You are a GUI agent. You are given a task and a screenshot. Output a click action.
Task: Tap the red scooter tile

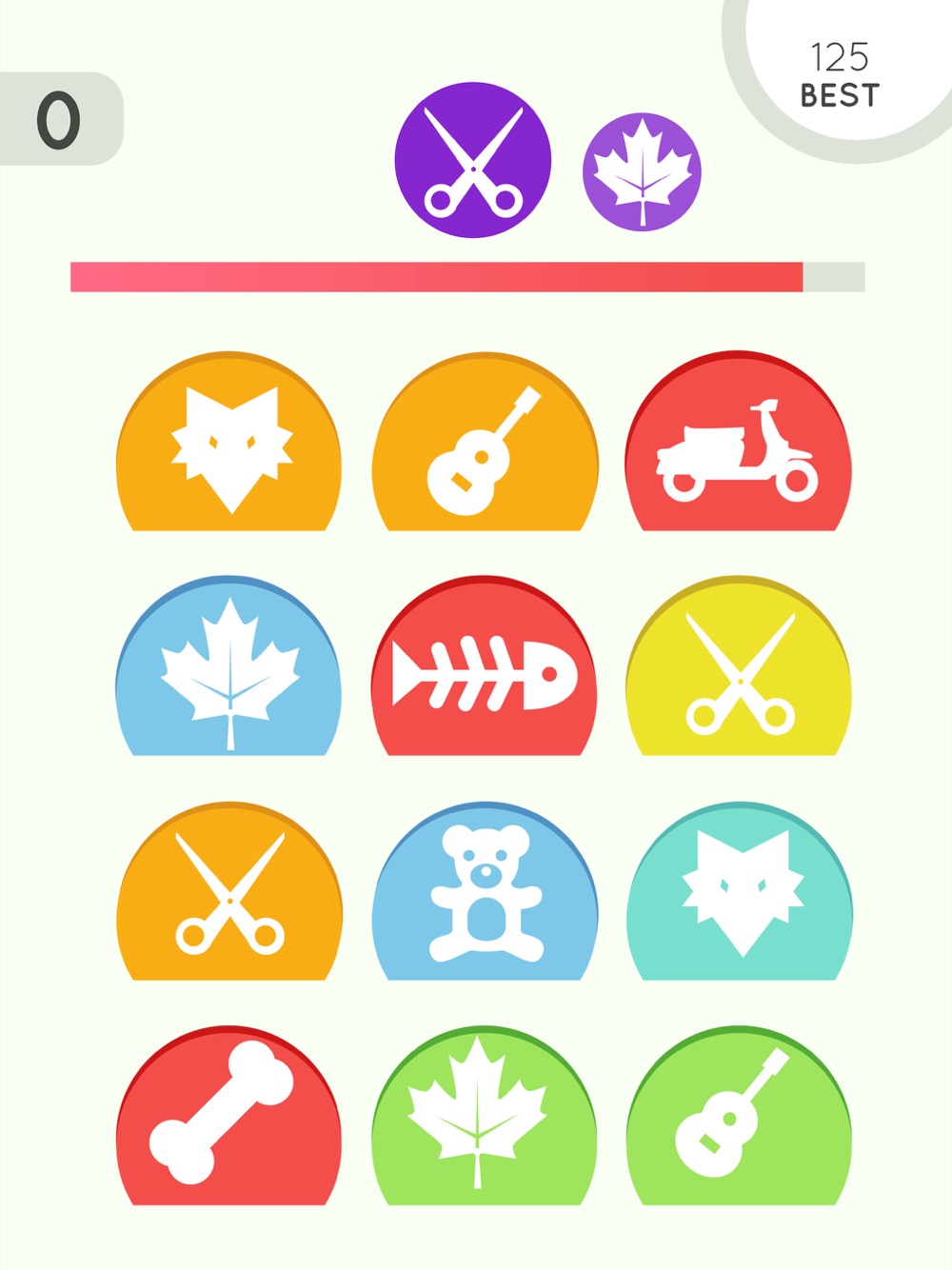[x=739, y=446]
